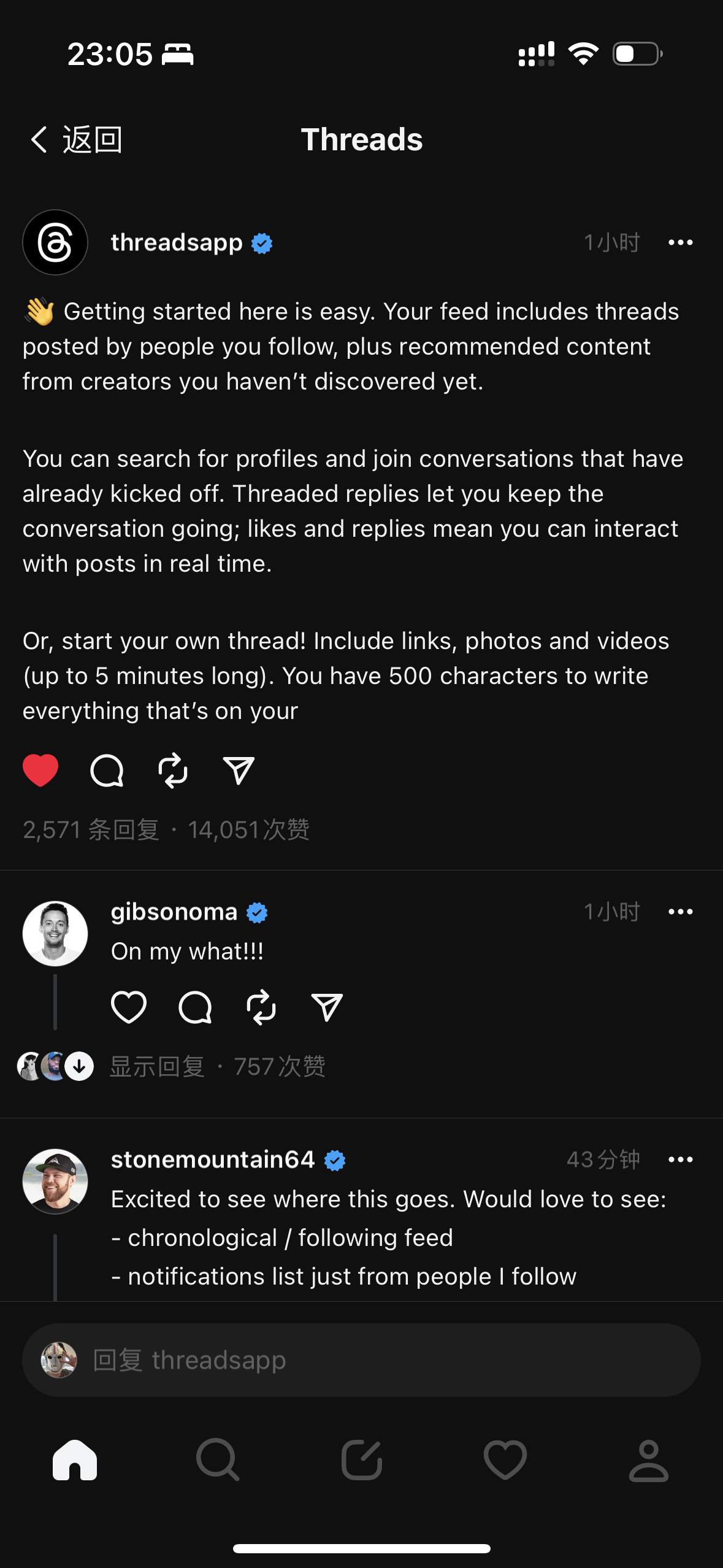Image resolution: width=723 pixels, height=1568 pixels.
Task: Share the threadsapp post via the send icon
Action: [x=239, y=771]
